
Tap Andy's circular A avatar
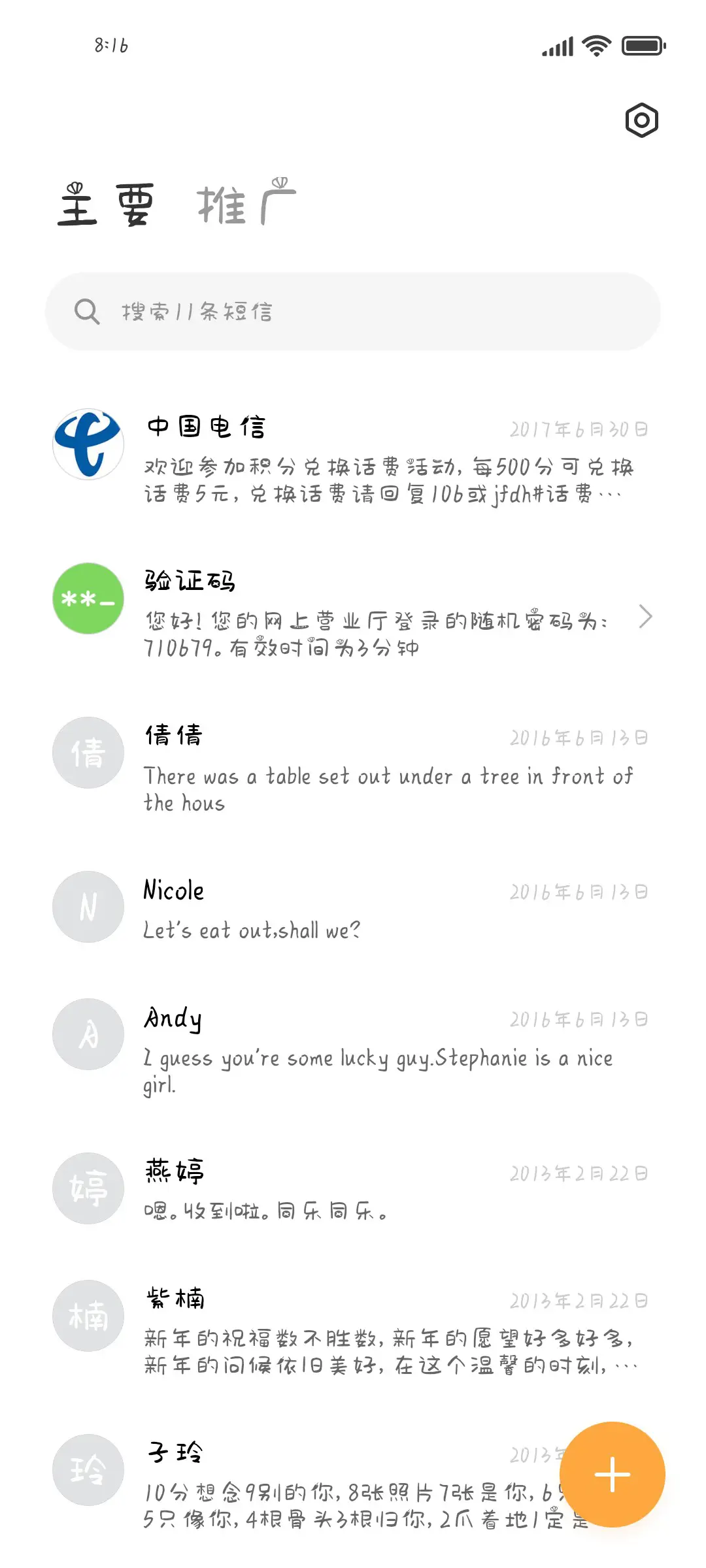(x=88, y=1033)
